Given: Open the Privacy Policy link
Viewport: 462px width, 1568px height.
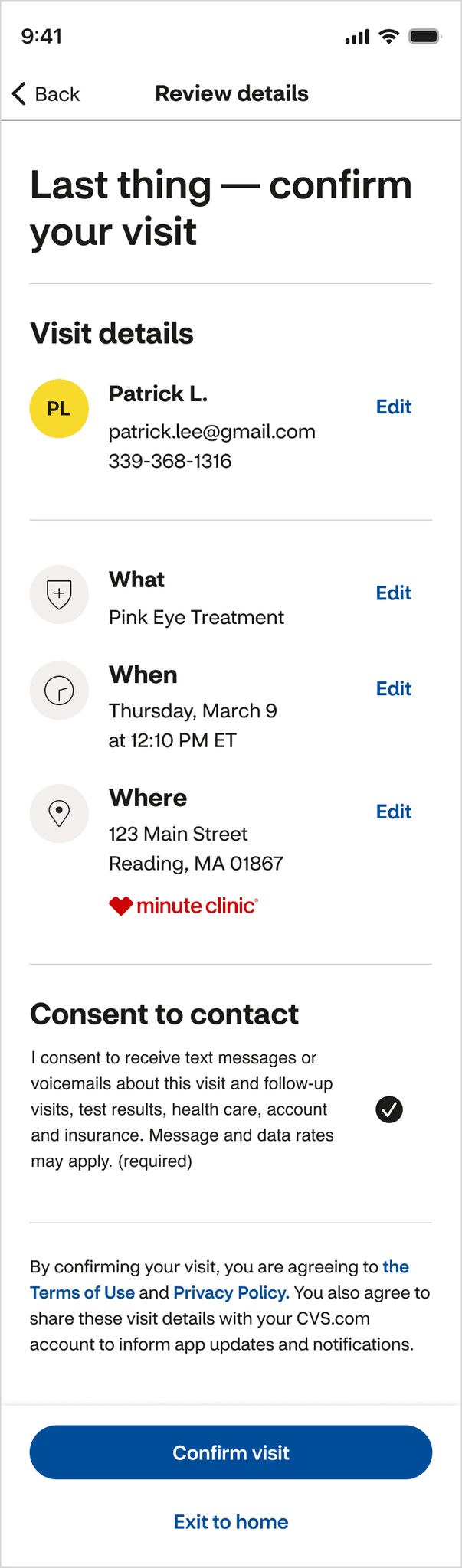Looking at the screenshot, I should pos(231,1292).
